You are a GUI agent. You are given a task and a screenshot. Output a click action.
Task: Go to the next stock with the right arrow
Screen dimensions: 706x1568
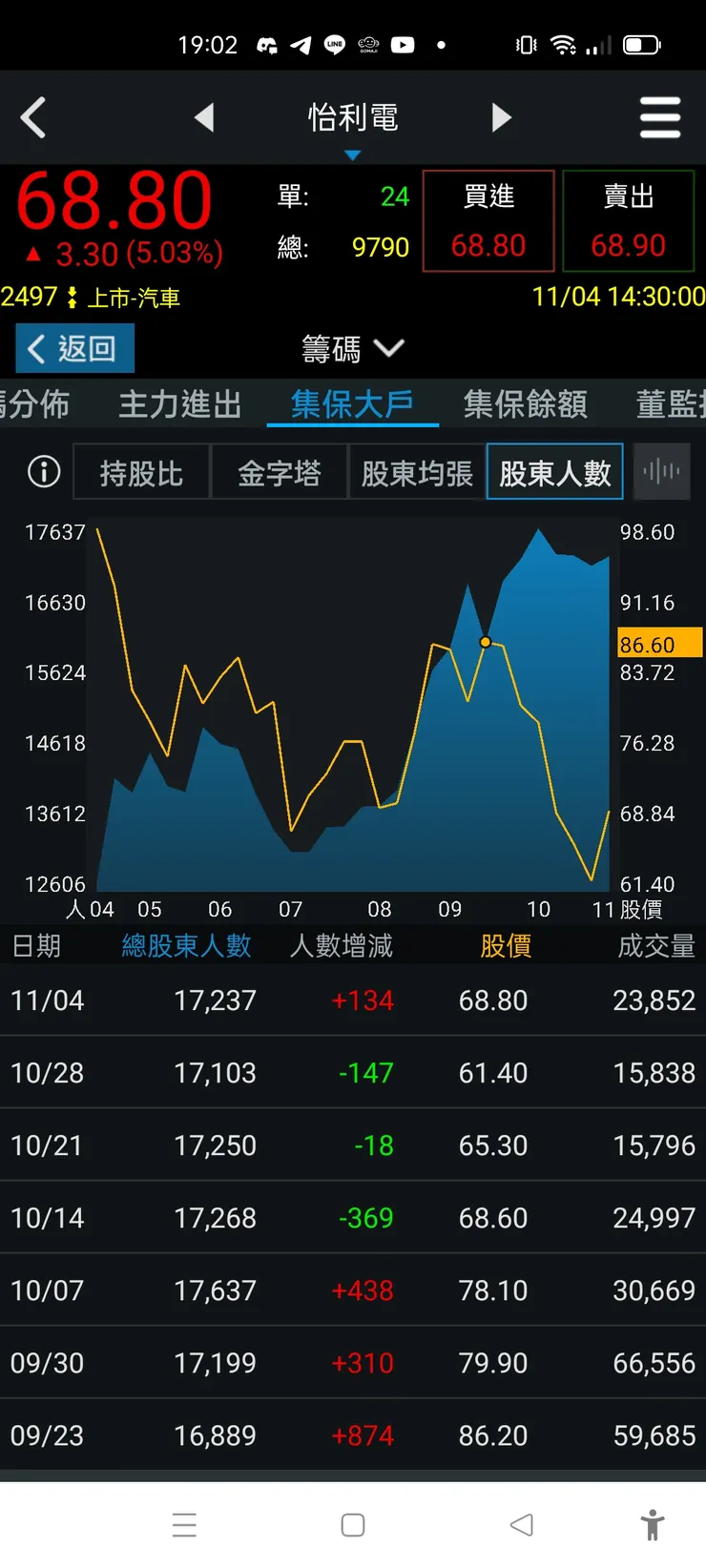(x=502, y=117)
